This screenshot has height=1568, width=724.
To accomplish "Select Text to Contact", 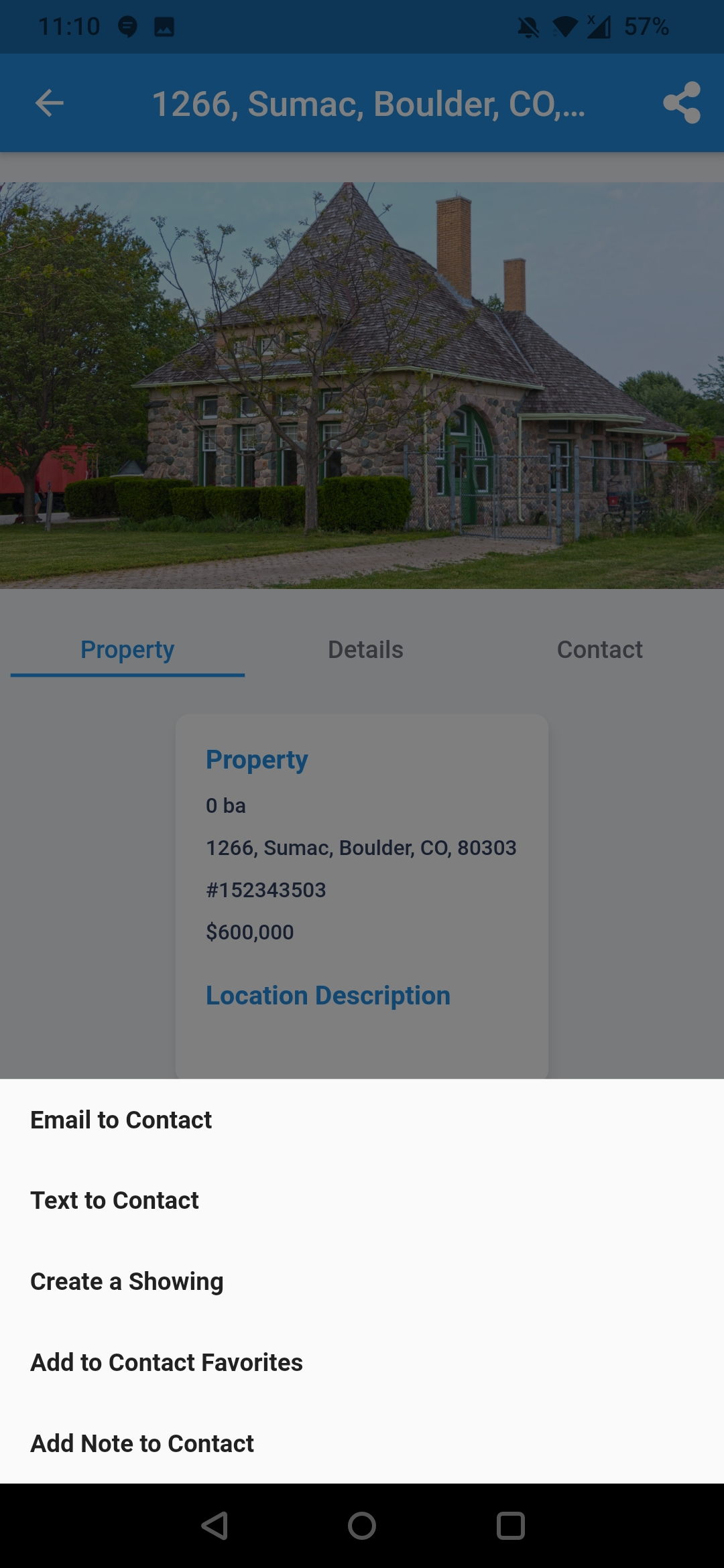I will click(x=114, y=1200).
